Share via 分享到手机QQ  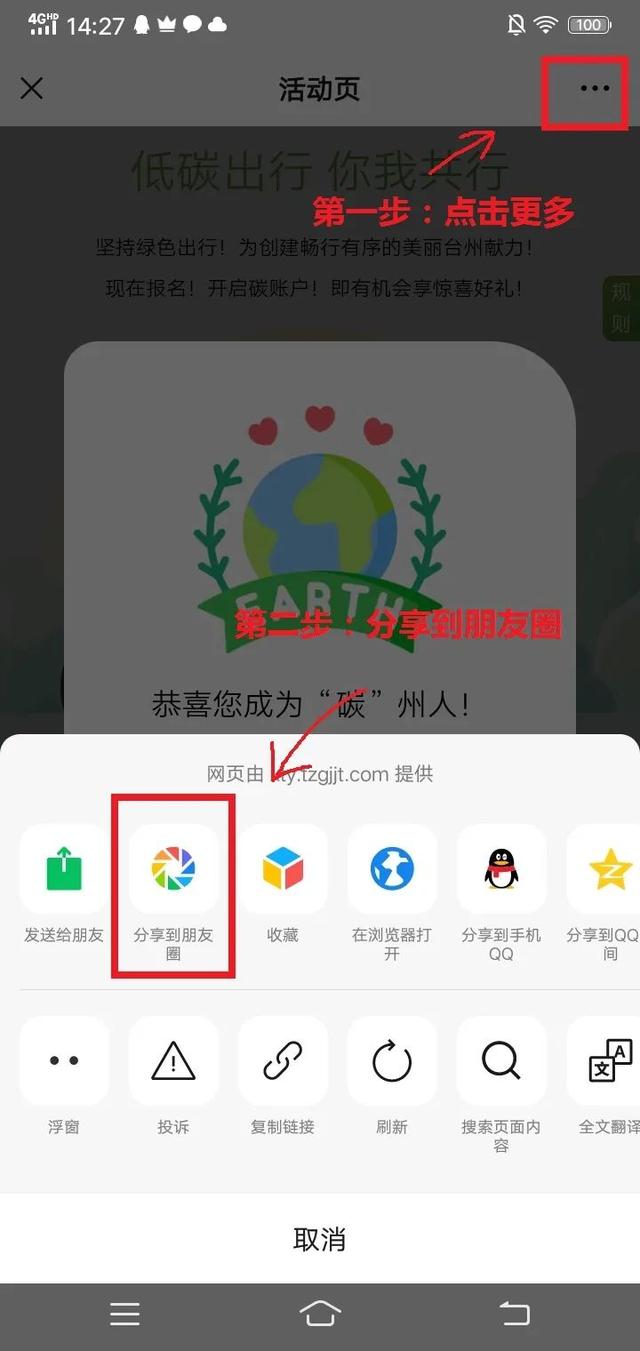(501, 869)
